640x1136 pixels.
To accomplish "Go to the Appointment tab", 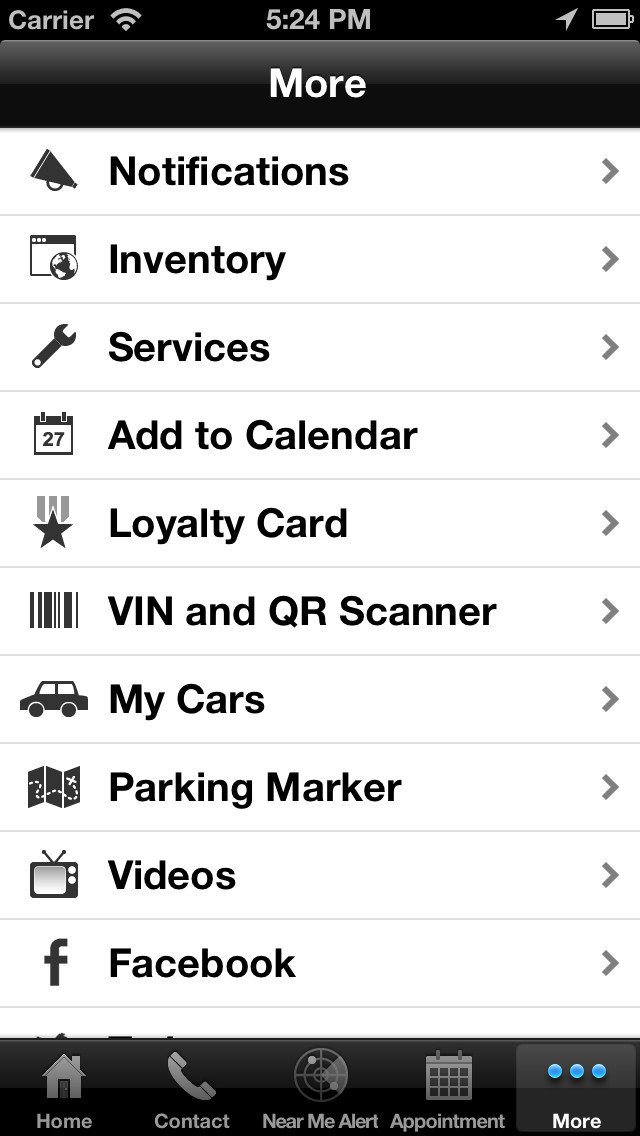I will (448, 1089).
